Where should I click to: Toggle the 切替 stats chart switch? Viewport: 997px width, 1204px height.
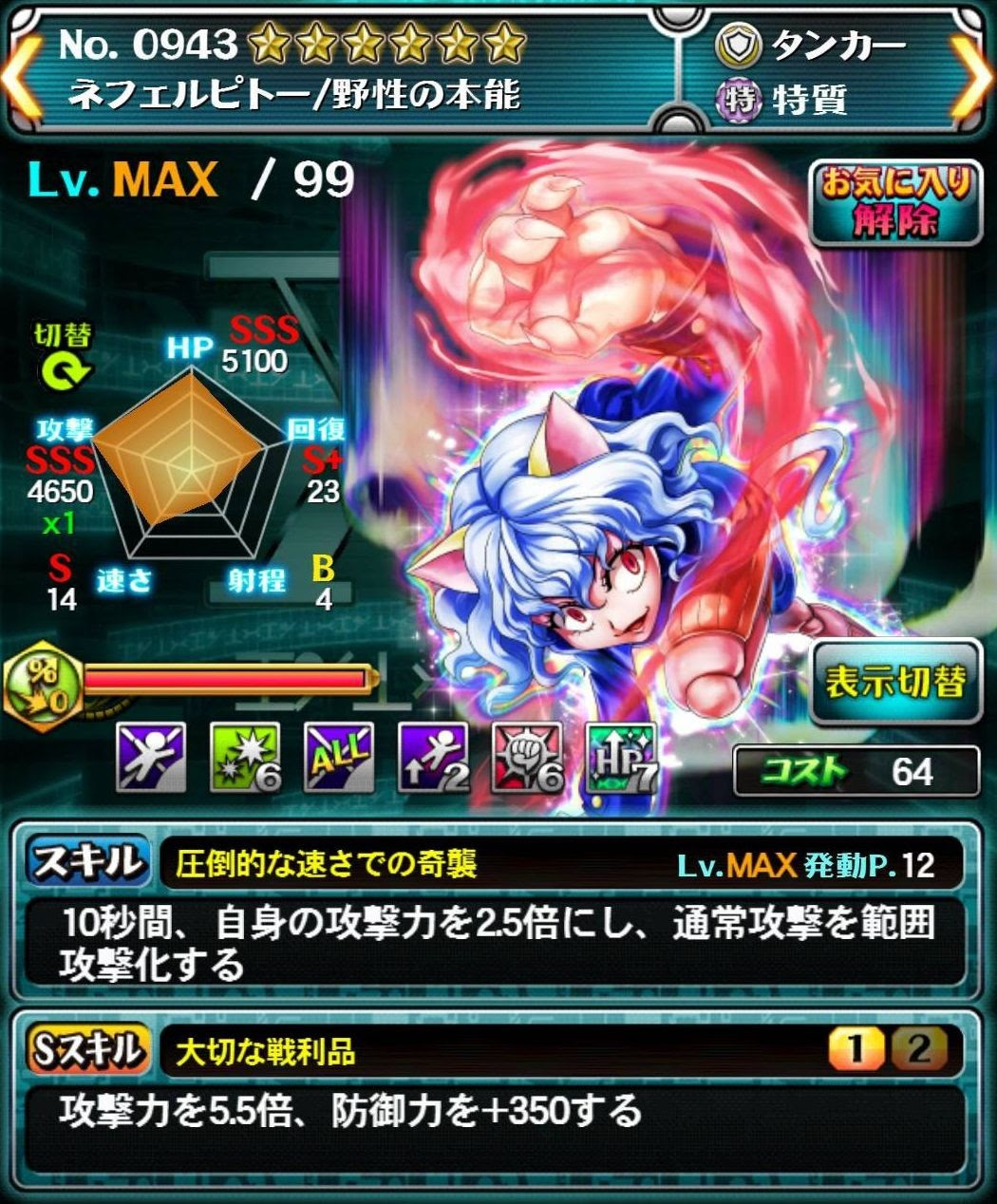click(63, 358)
